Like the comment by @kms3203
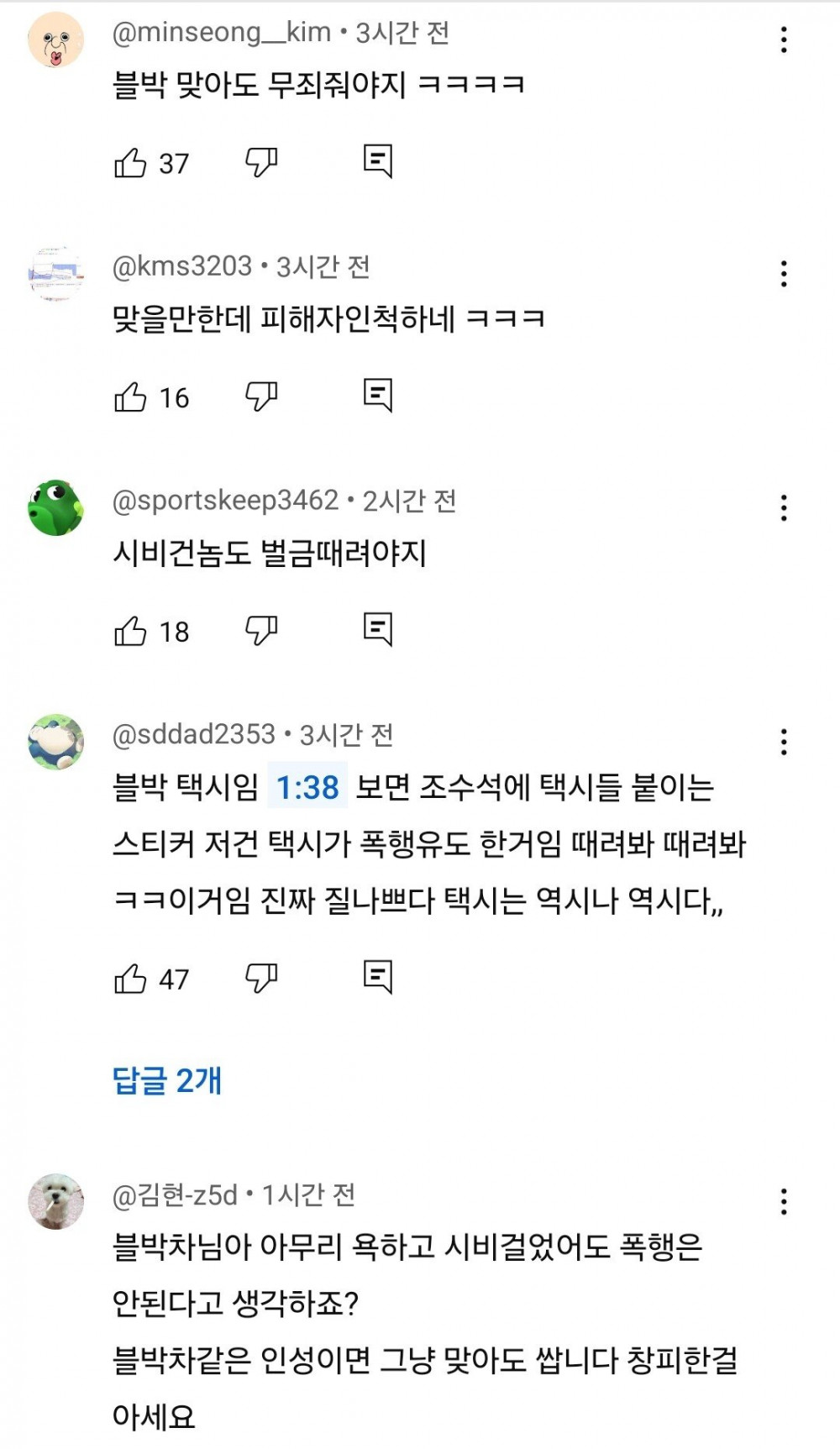This screenshot has width=840, height=1449. pos(130,396)
